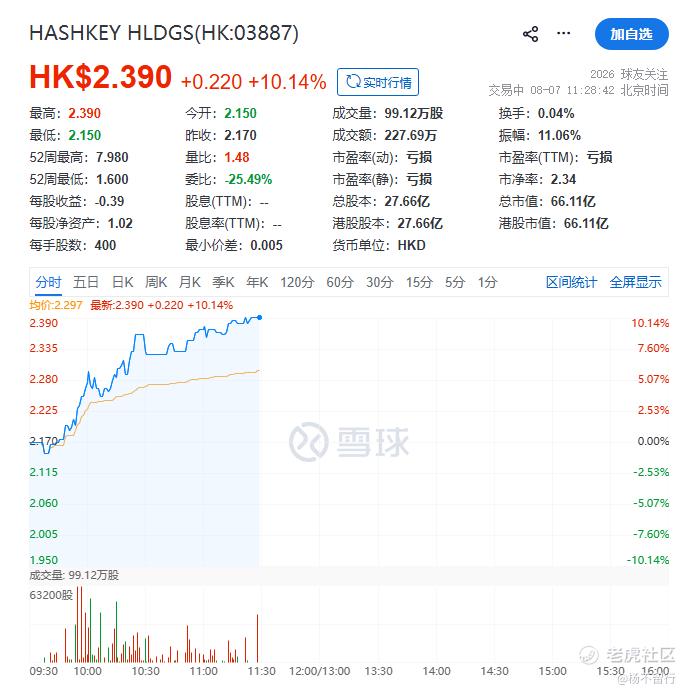
Task: Refresh with the 实时行情 button
Action: click(x=378, y=82)
